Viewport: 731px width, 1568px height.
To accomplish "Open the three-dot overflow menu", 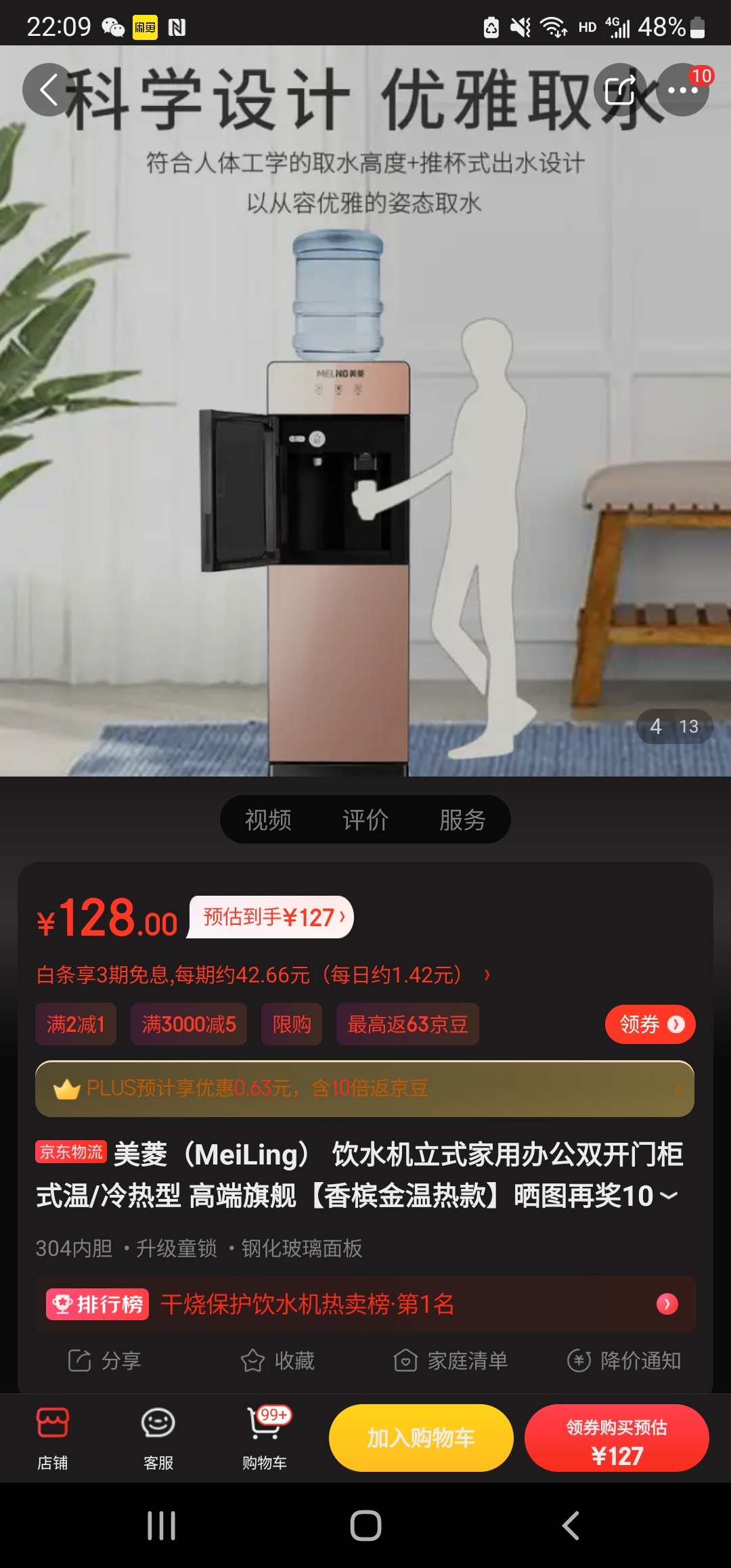I will click(682, 89).
